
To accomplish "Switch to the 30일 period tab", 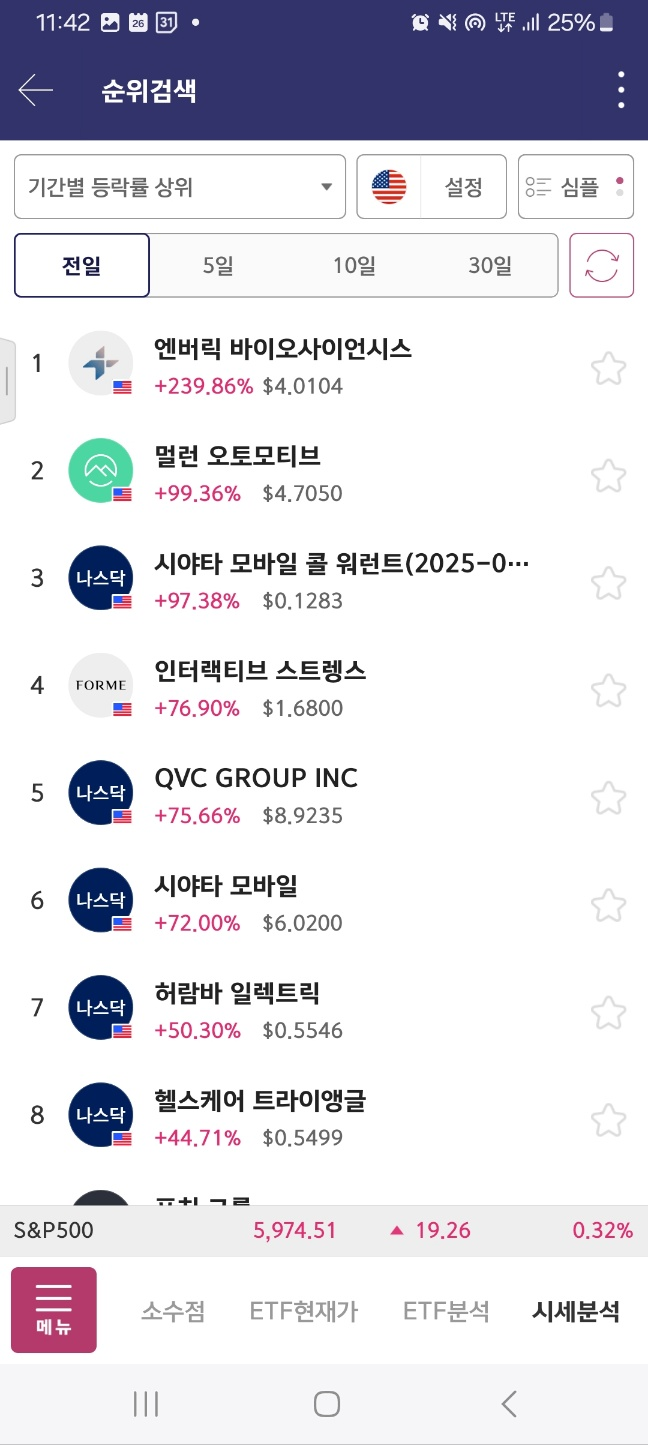I will [490, 266].
